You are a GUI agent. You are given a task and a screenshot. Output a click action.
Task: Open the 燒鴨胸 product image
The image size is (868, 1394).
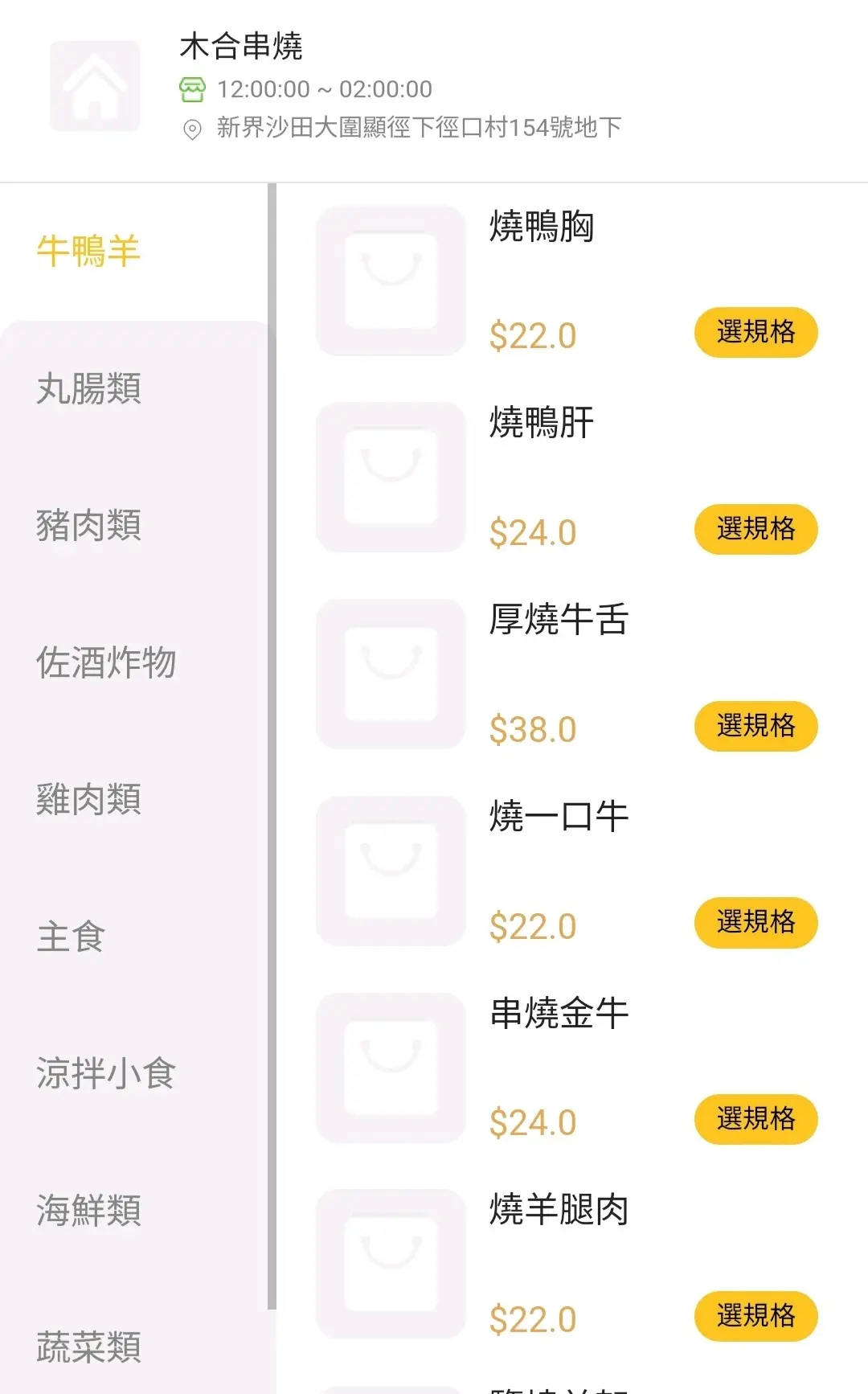click(x=391, y=281)
